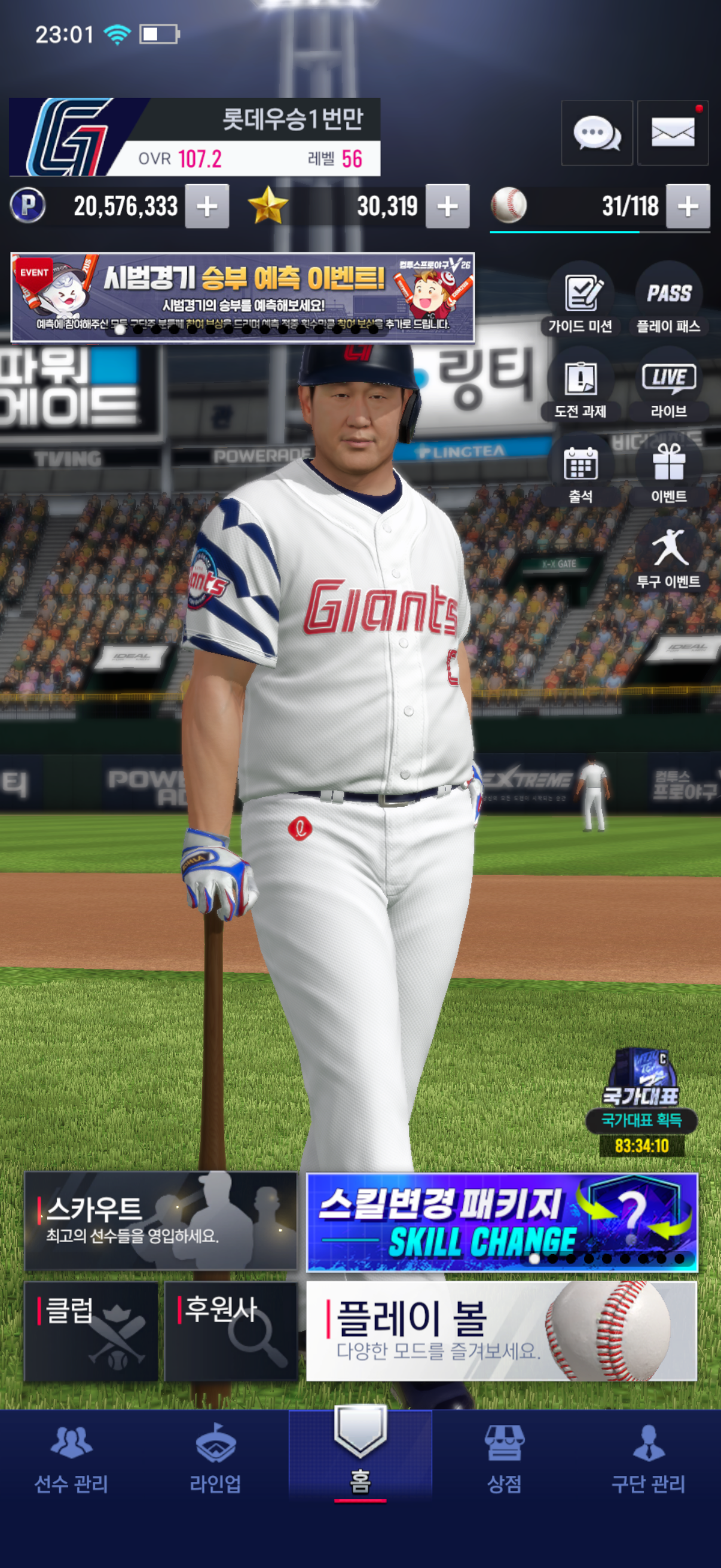Tap the plus button next to points
Screen dimensions: 721x1568
pyautogui.click(x=207, y=206)
